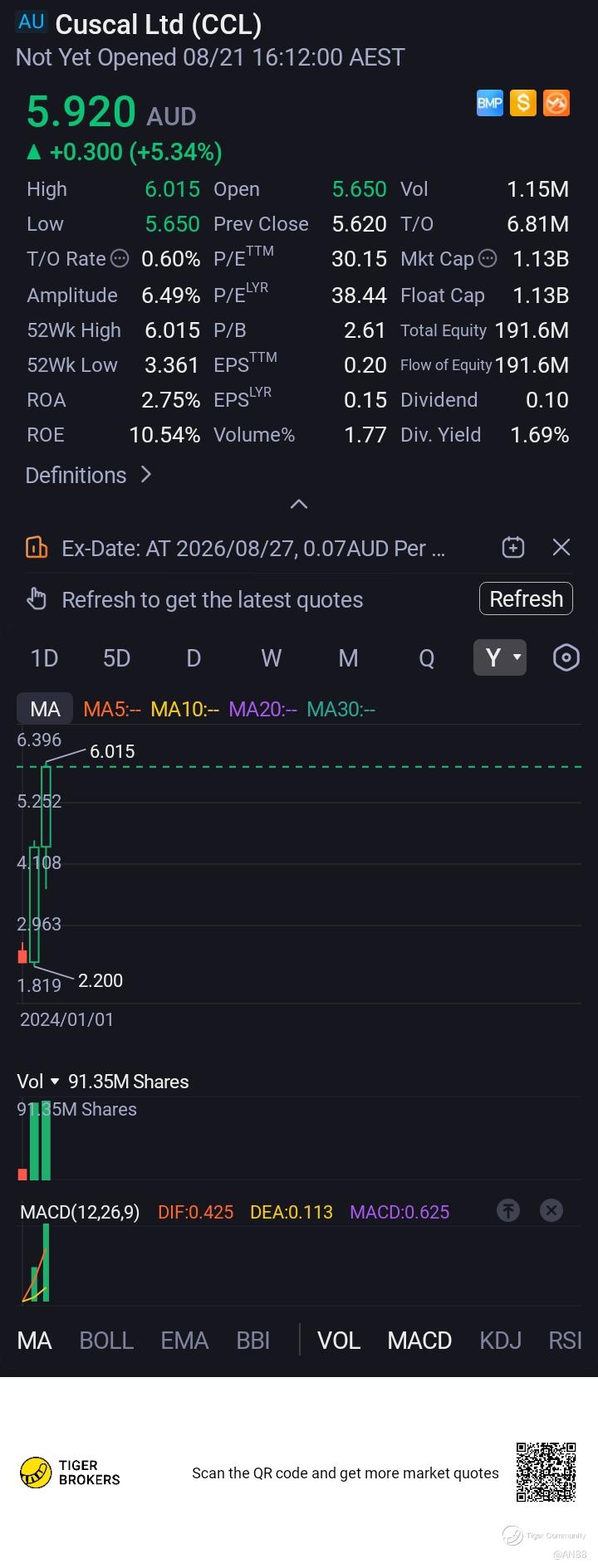Switch chart to 5D timeframe
Screen dimensions: 598x1568
pyautogui.click(x=116, y=658)
